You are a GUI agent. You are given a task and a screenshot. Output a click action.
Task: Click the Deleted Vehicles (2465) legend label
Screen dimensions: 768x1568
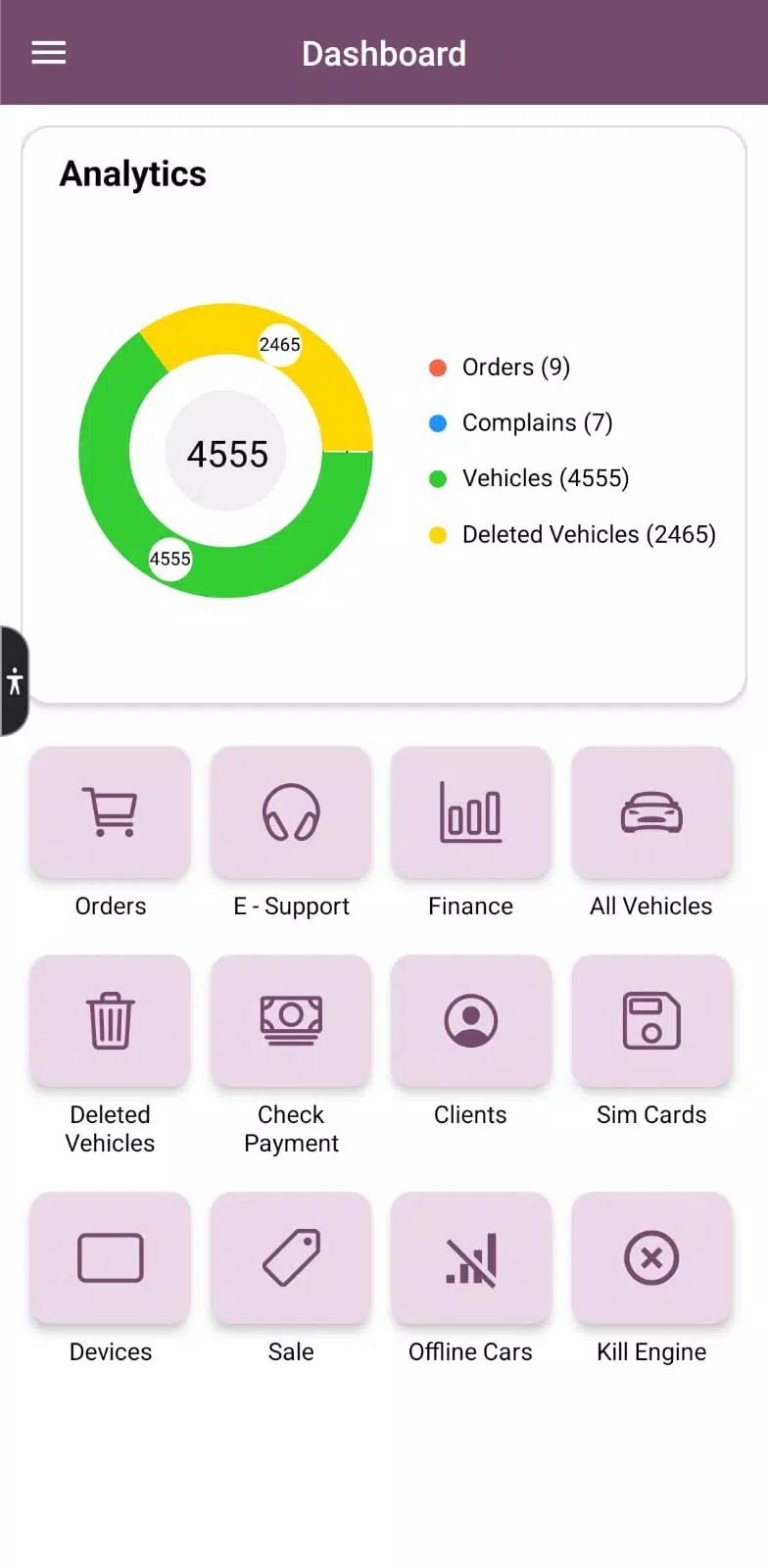(x=588, y=534)
